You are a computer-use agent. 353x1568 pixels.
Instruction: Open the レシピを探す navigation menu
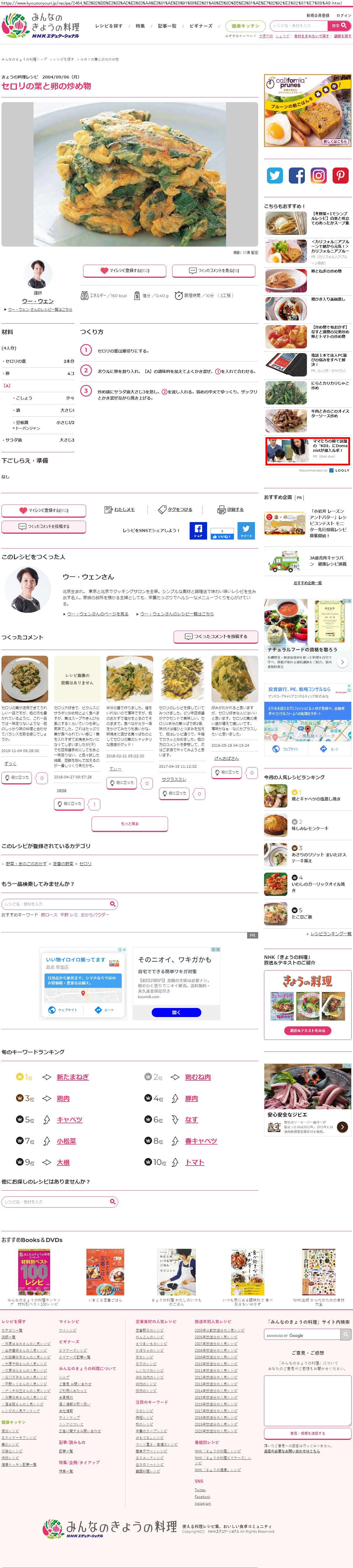tap(108, 26)
